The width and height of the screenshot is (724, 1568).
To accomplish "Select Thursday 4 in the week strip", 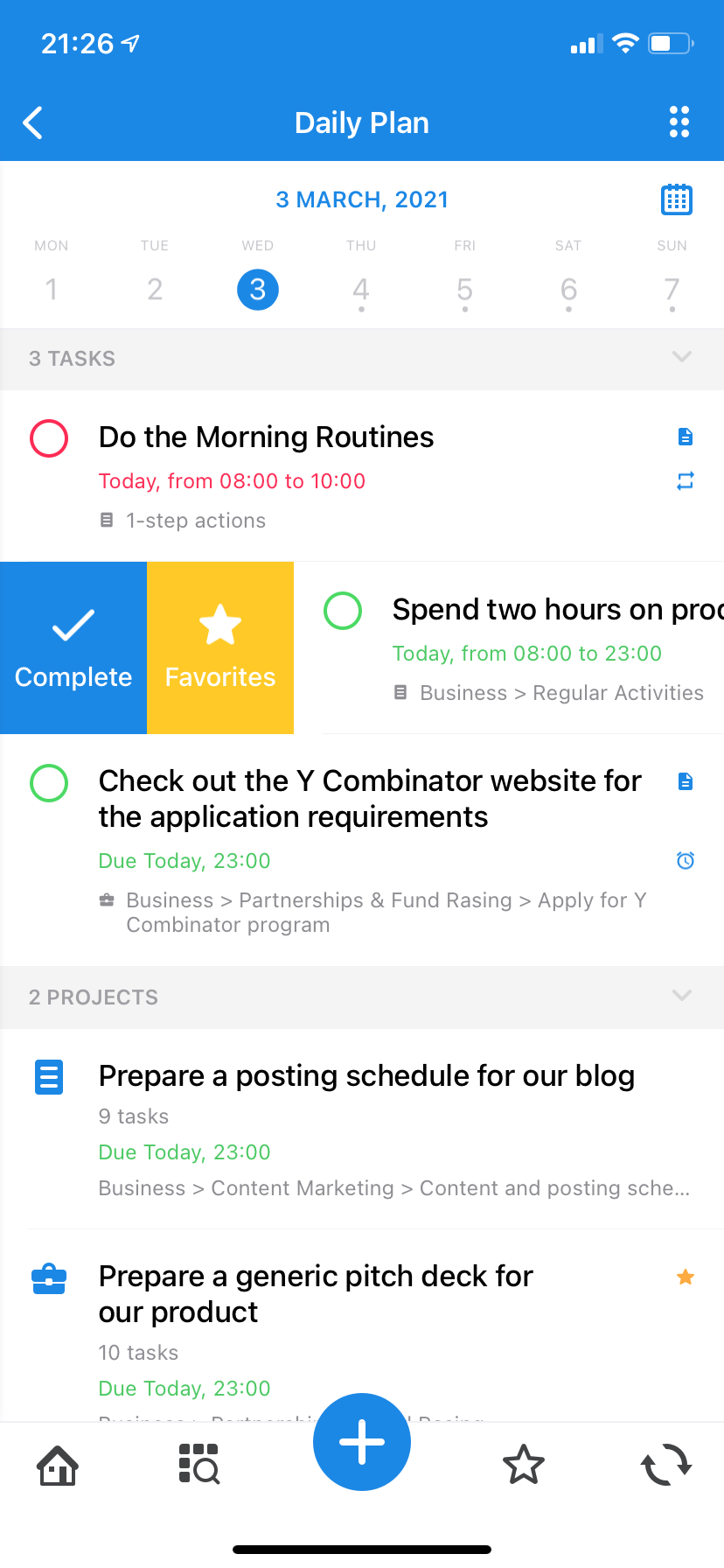I will pyautogui.click(x=361, y=290).
